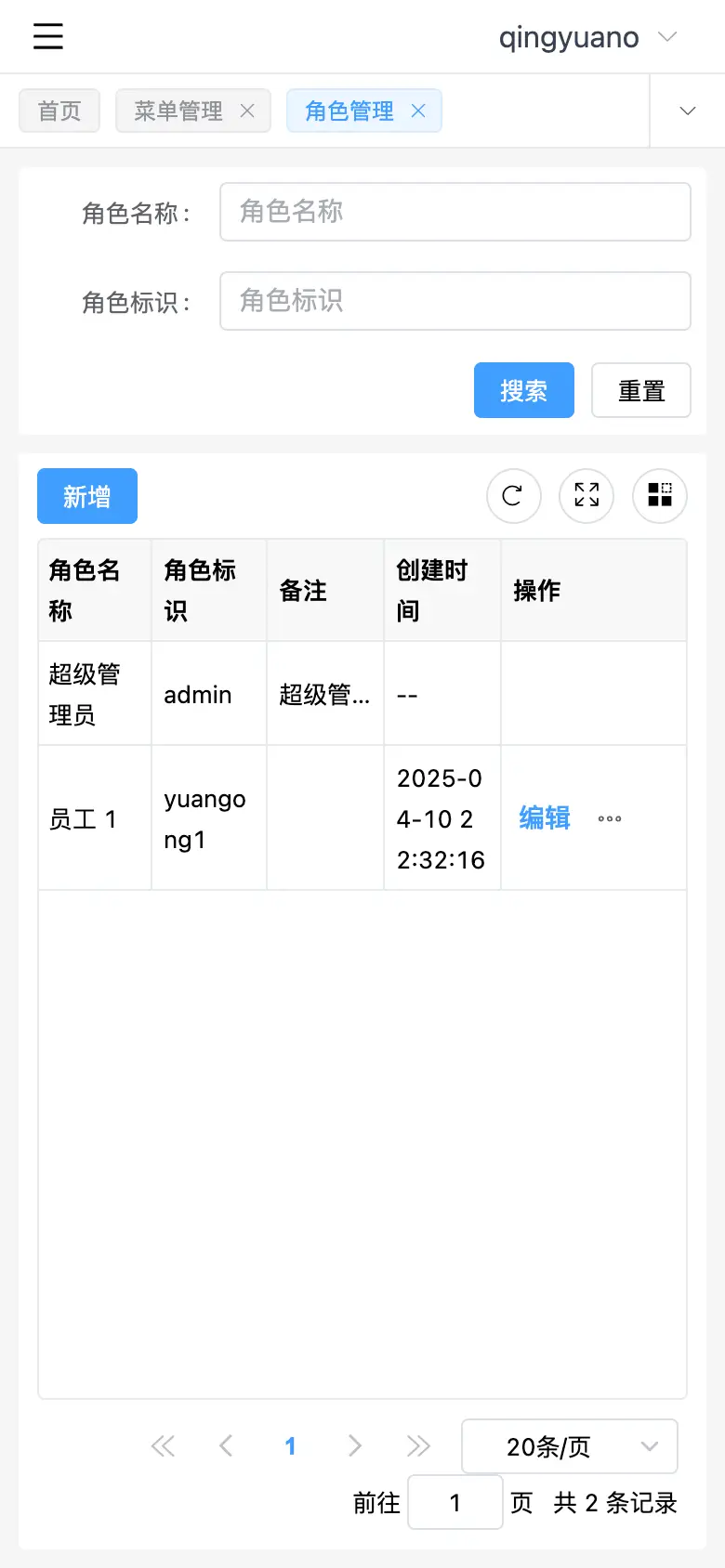Close the 角色管理 tab
Viewport: 725px width, 1568px height.
[x=418, y=111]
